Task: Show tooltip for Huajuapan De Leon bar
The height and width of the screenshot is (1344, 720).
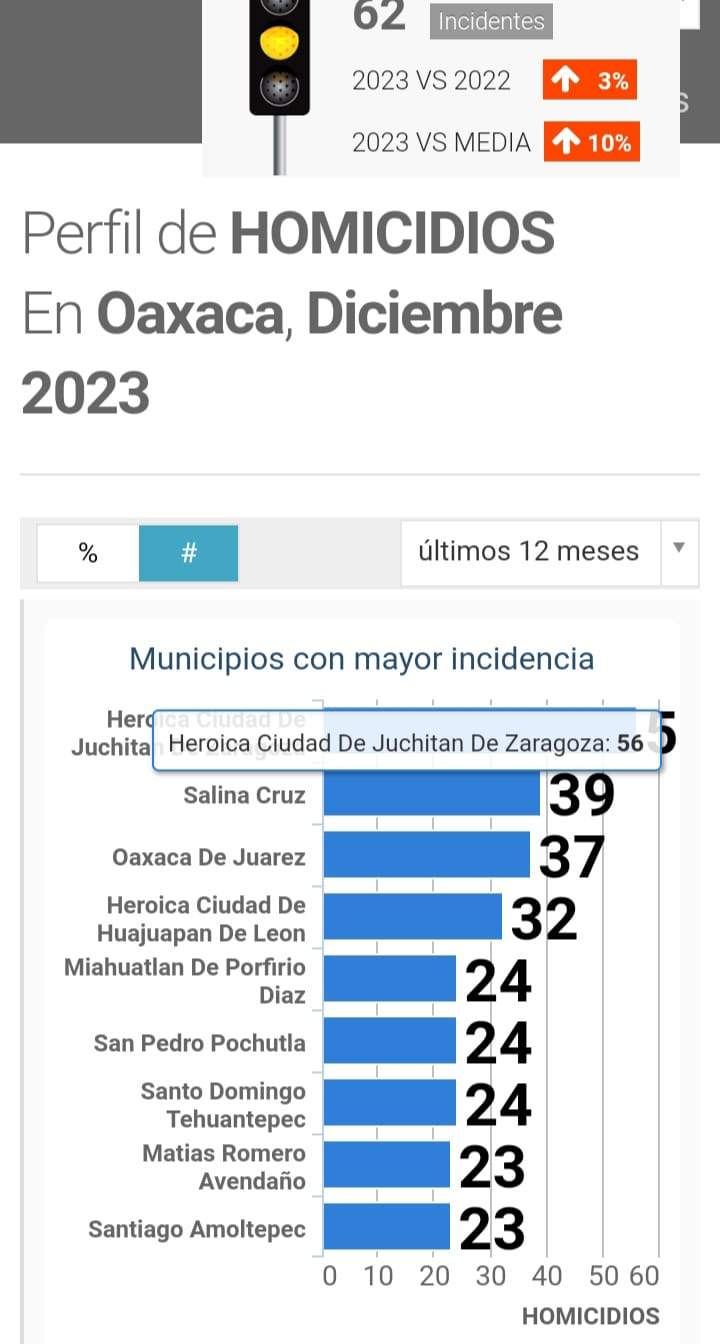Action: [412, 917]
